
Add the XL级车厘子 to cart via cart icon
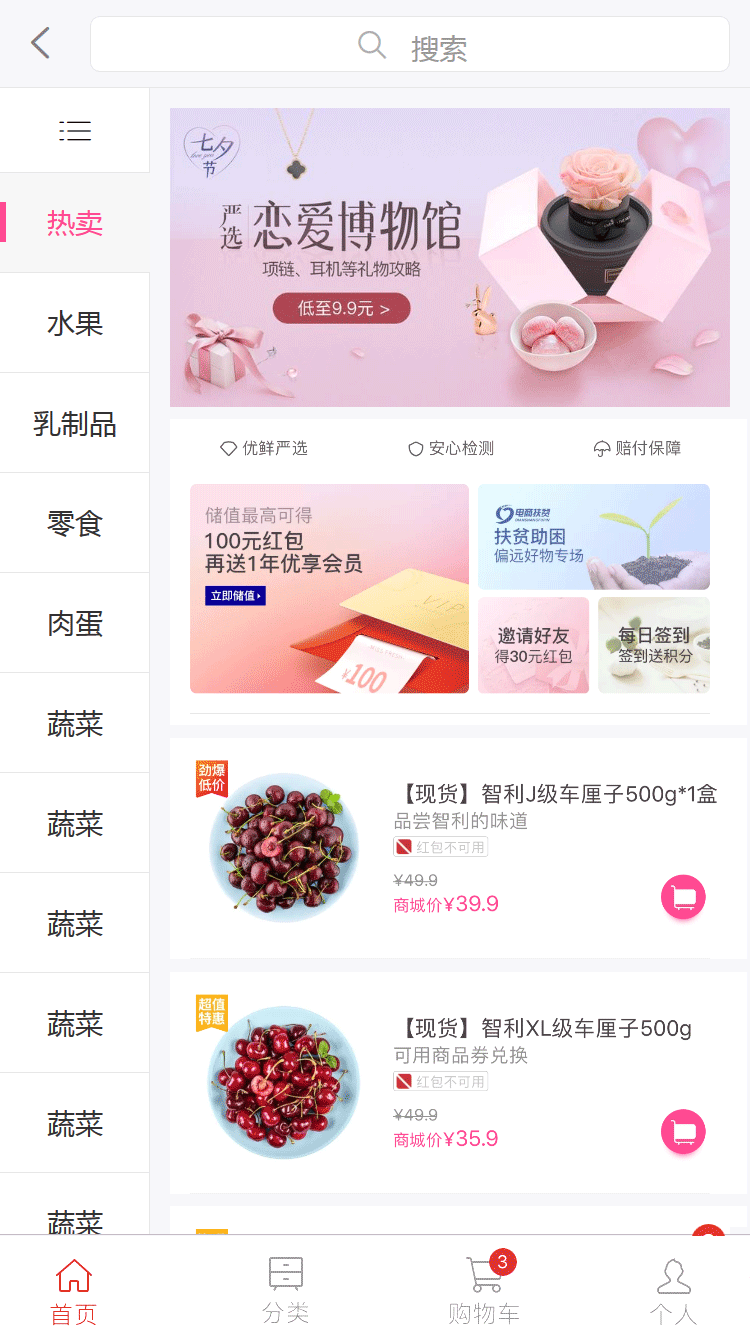point(683,1132)
